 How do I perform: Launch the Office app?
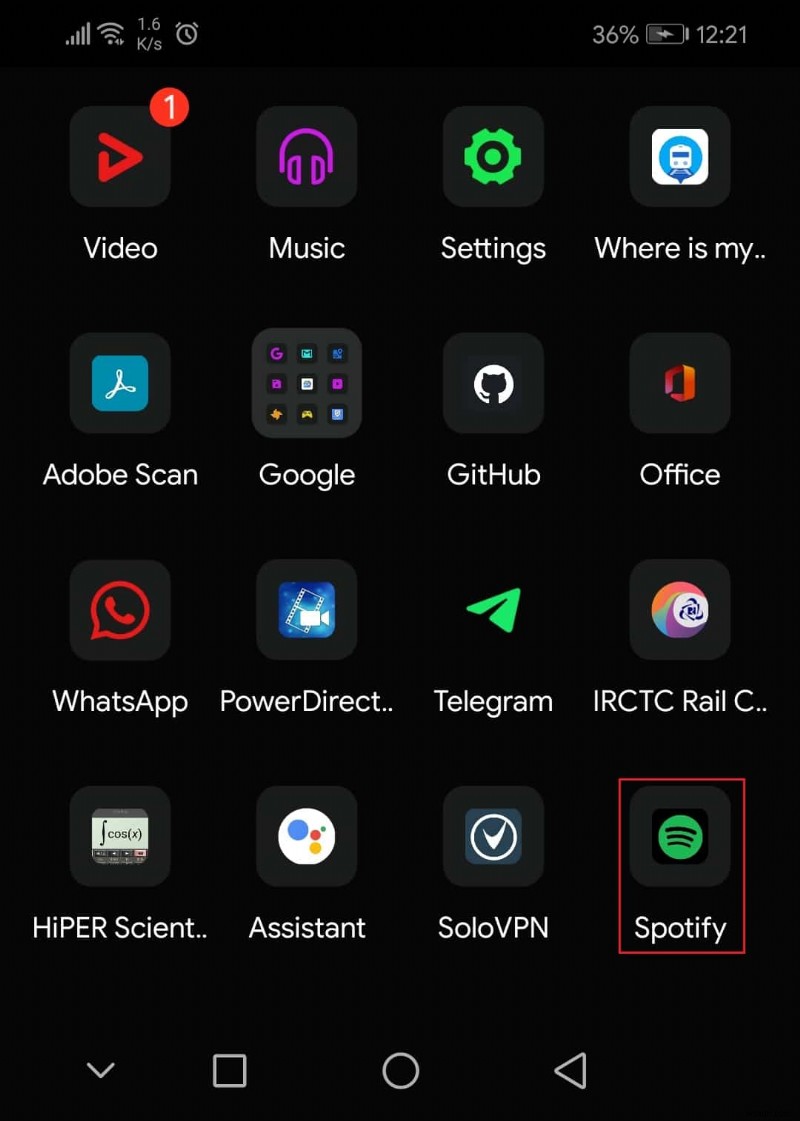[x=680, y=383]
